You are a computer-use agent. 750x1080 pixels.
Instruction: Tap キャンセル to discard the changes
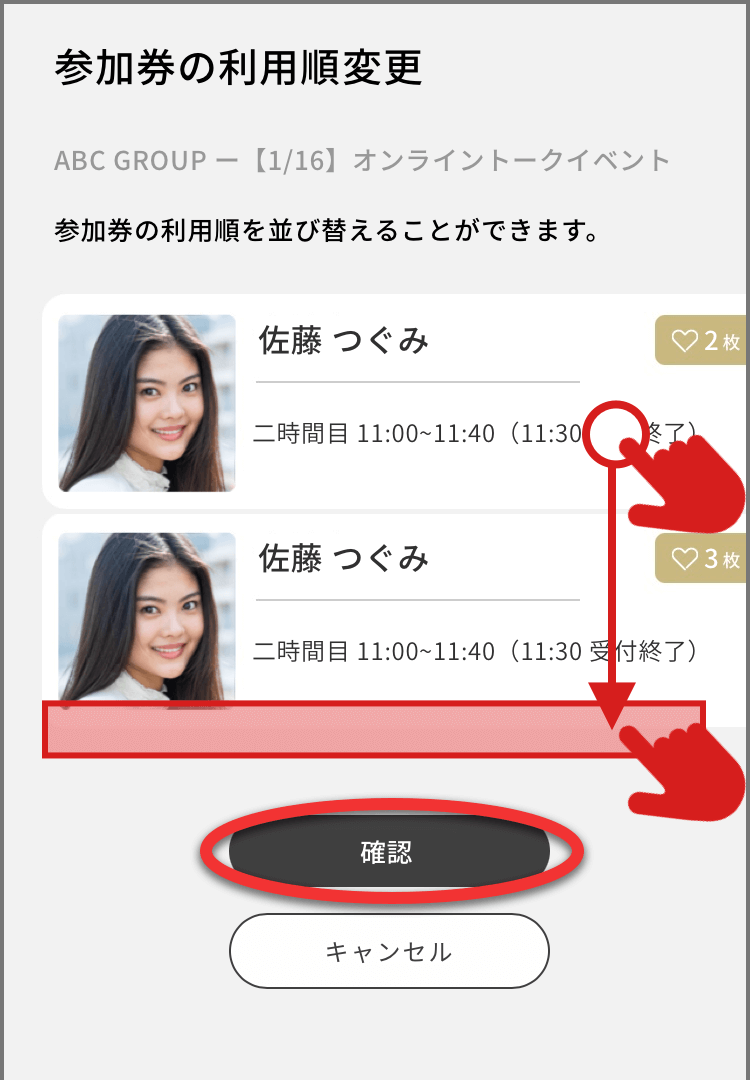click(x=388, y=951)
